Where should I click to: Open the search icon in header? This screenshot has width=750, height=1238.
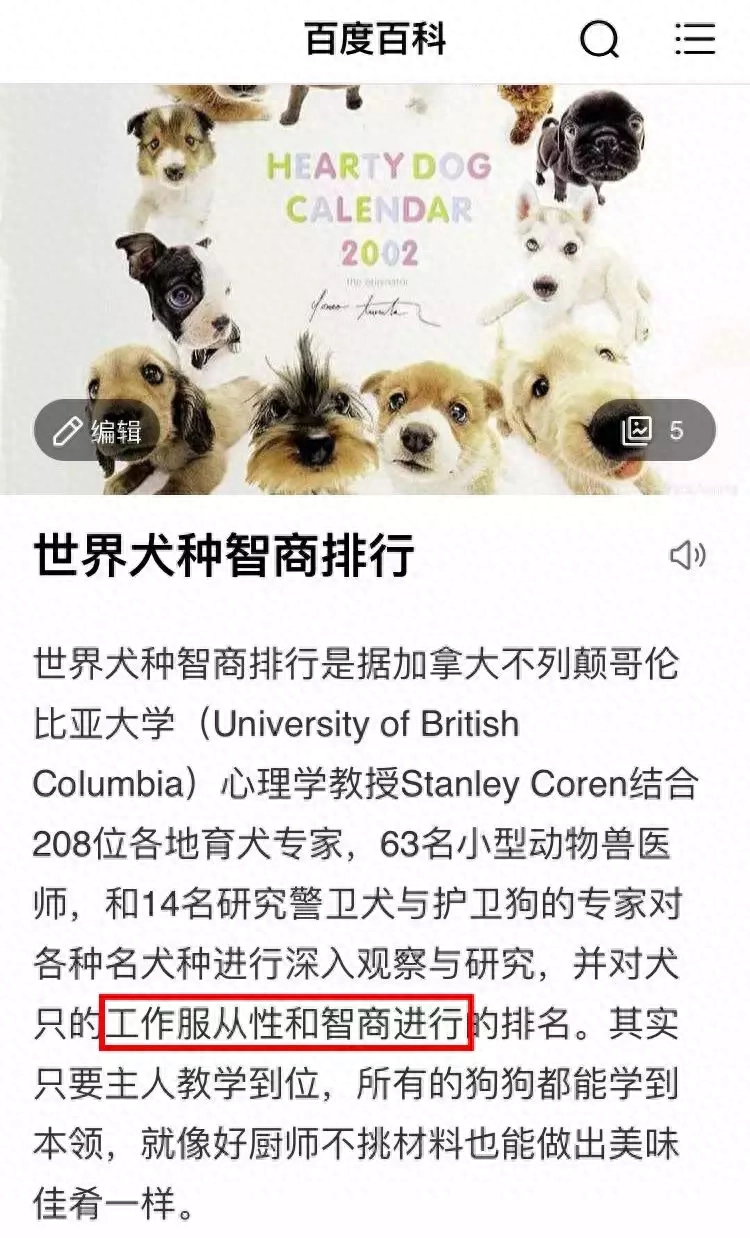coord(601,40)
